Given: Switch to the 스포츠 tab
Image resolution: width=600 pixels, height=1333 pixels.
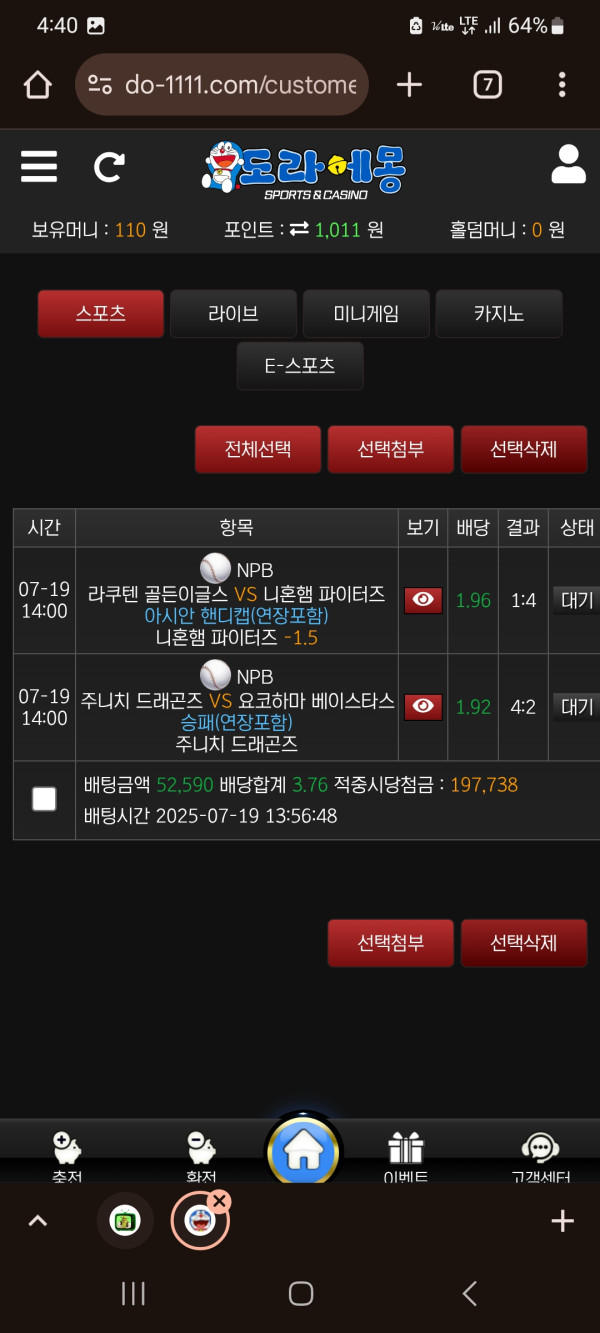Looking at the screenshot, I should coord(101,314).
